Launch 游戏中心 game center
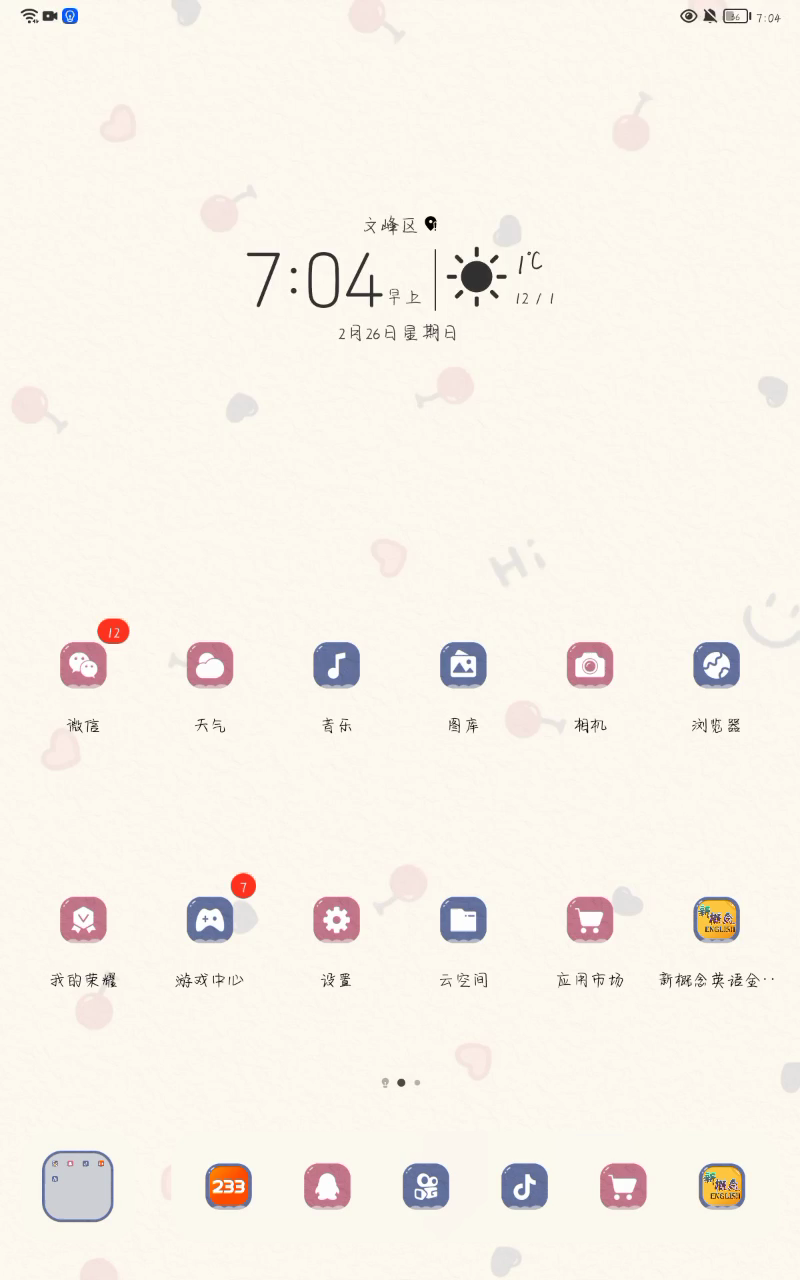 [210, 920]
